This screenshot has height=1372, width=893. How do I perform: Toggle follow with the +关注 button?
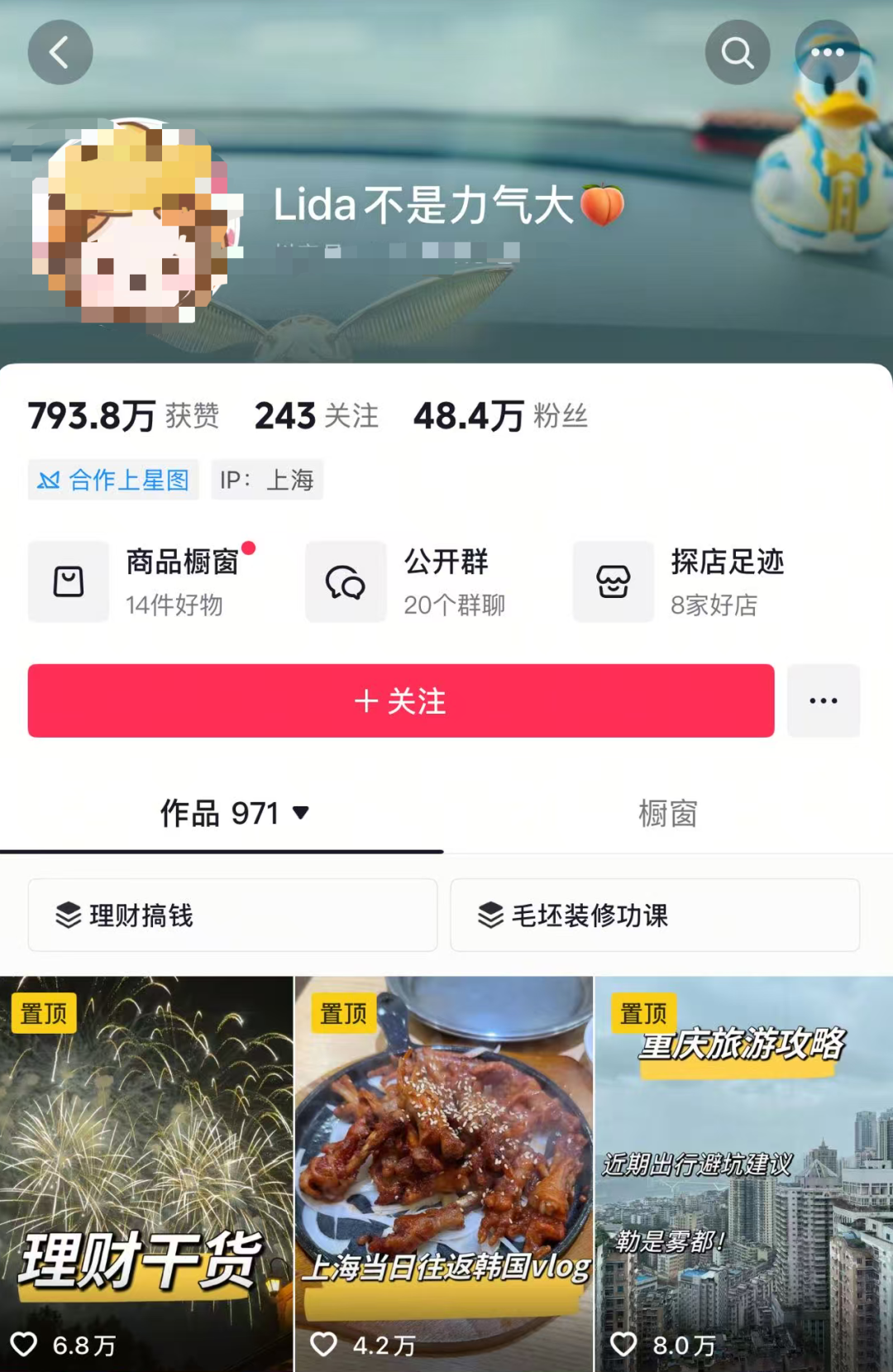pyautogui.click(x=402, y=701)
